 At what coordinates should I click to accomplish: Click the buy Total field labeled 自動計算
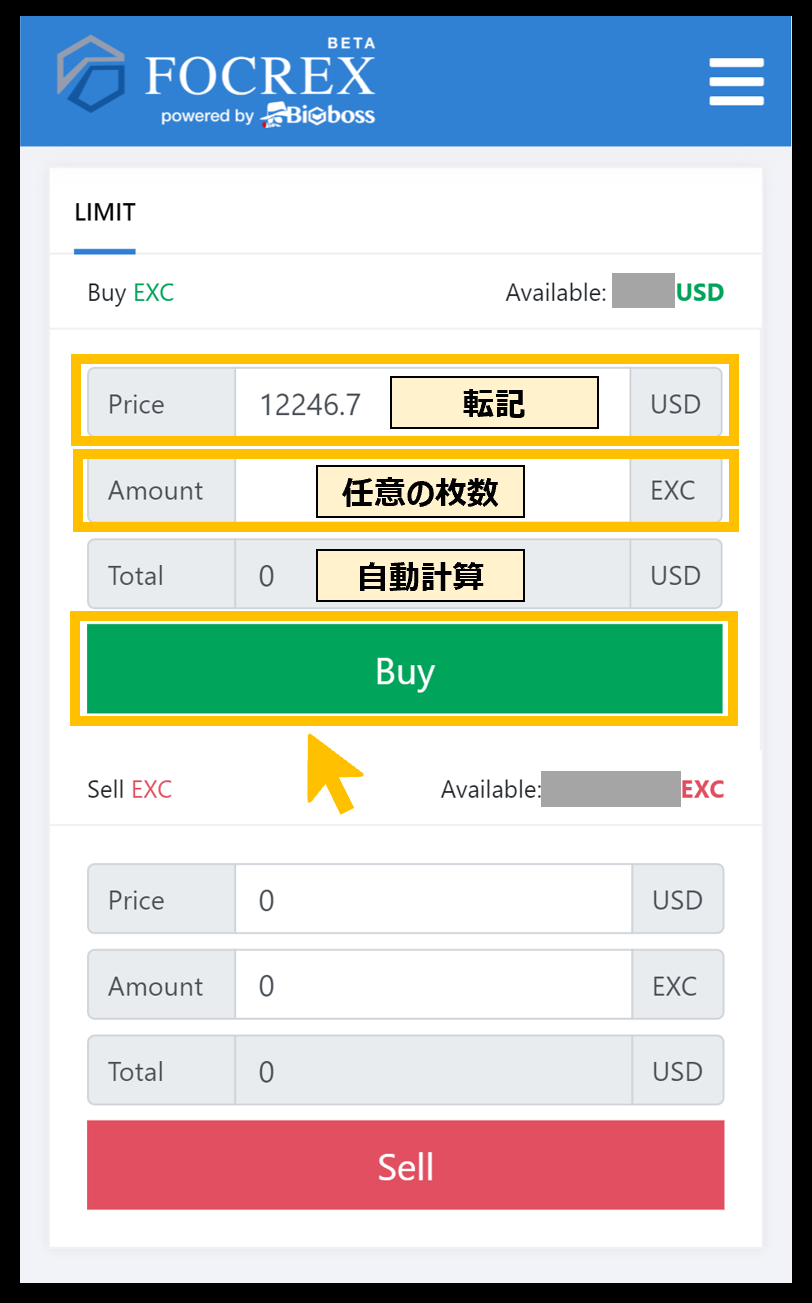[420, 575]
